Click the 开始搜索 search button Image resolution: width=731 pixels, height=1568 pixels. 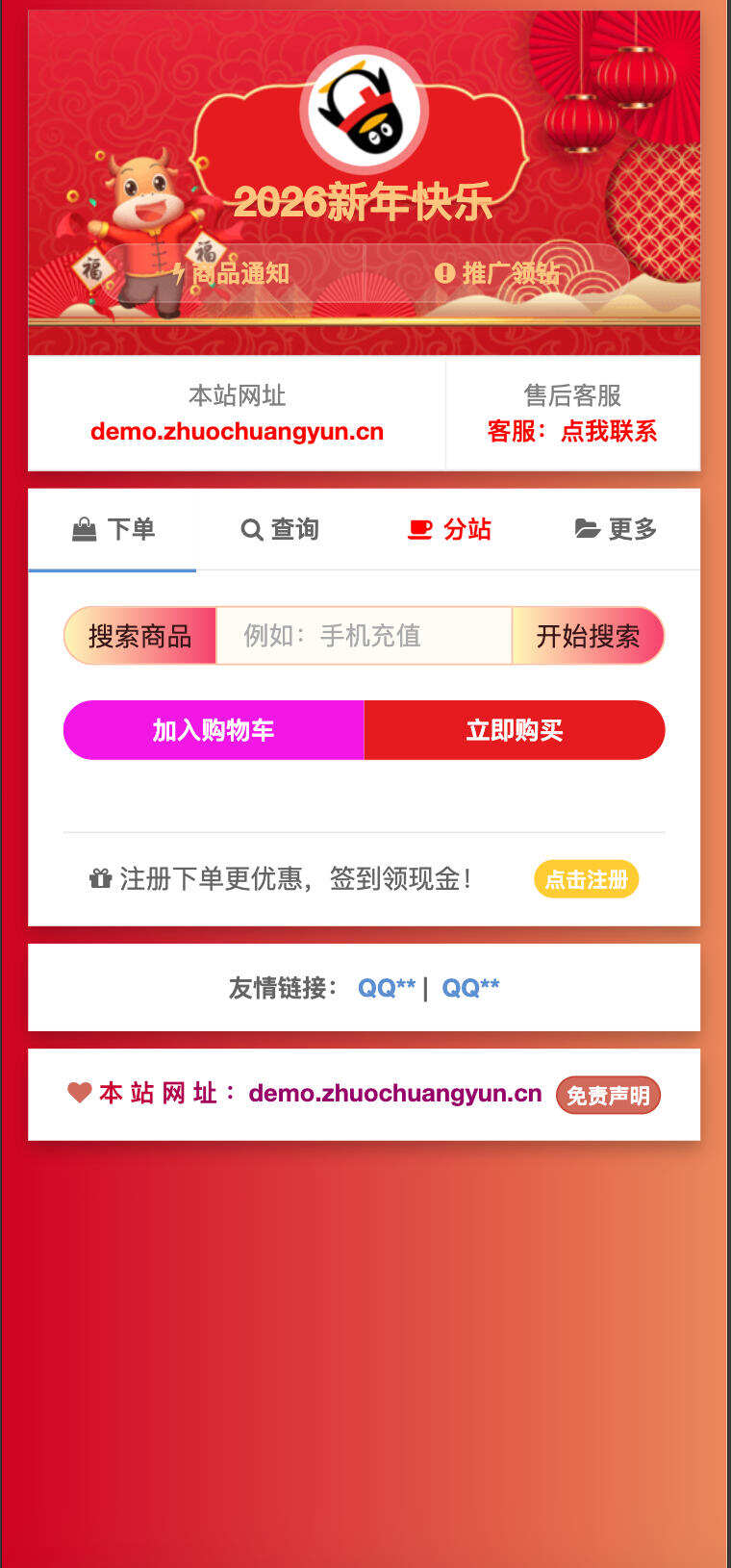591,636
